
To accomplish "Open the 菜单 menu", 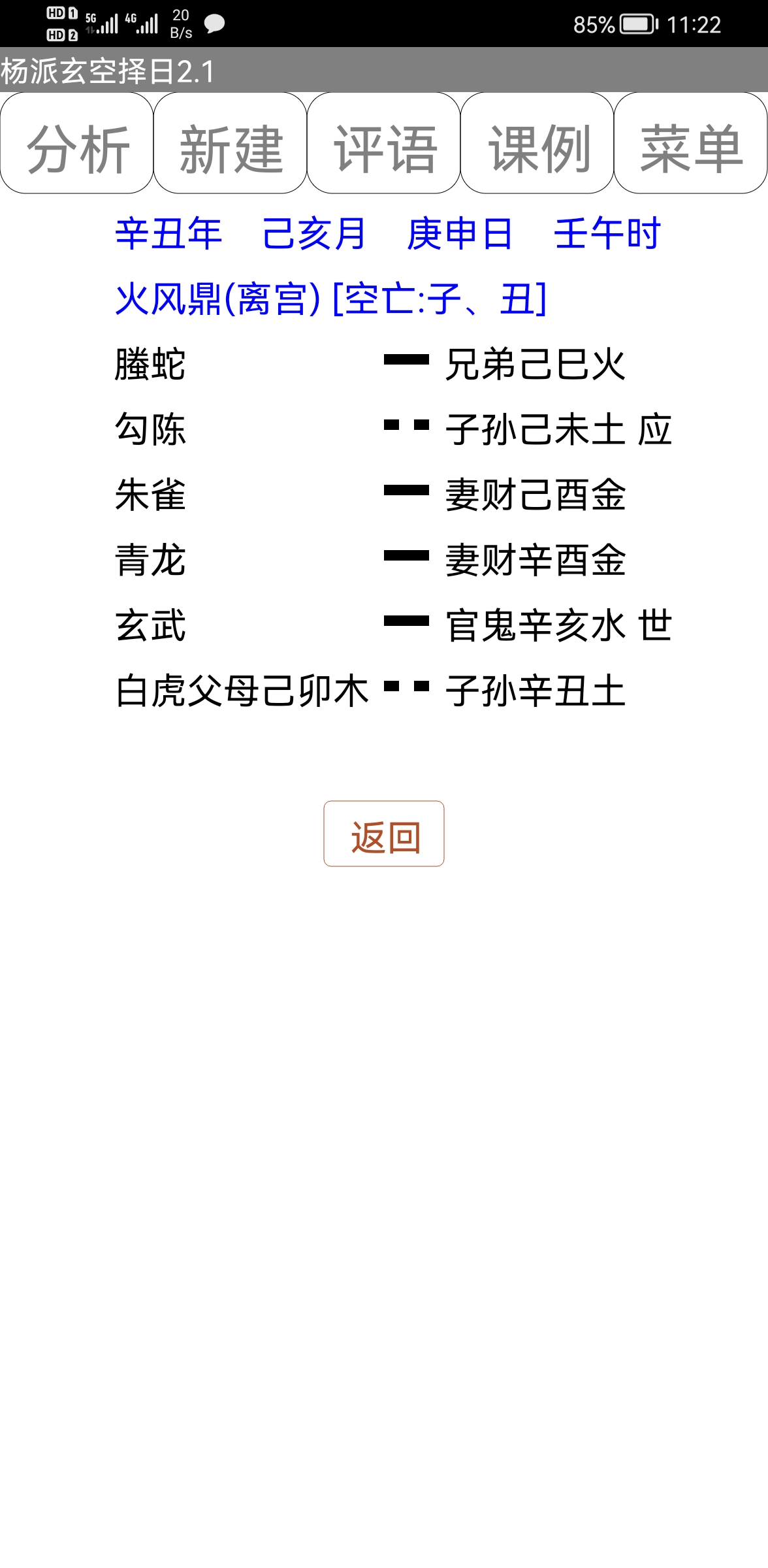I will 691,143.
